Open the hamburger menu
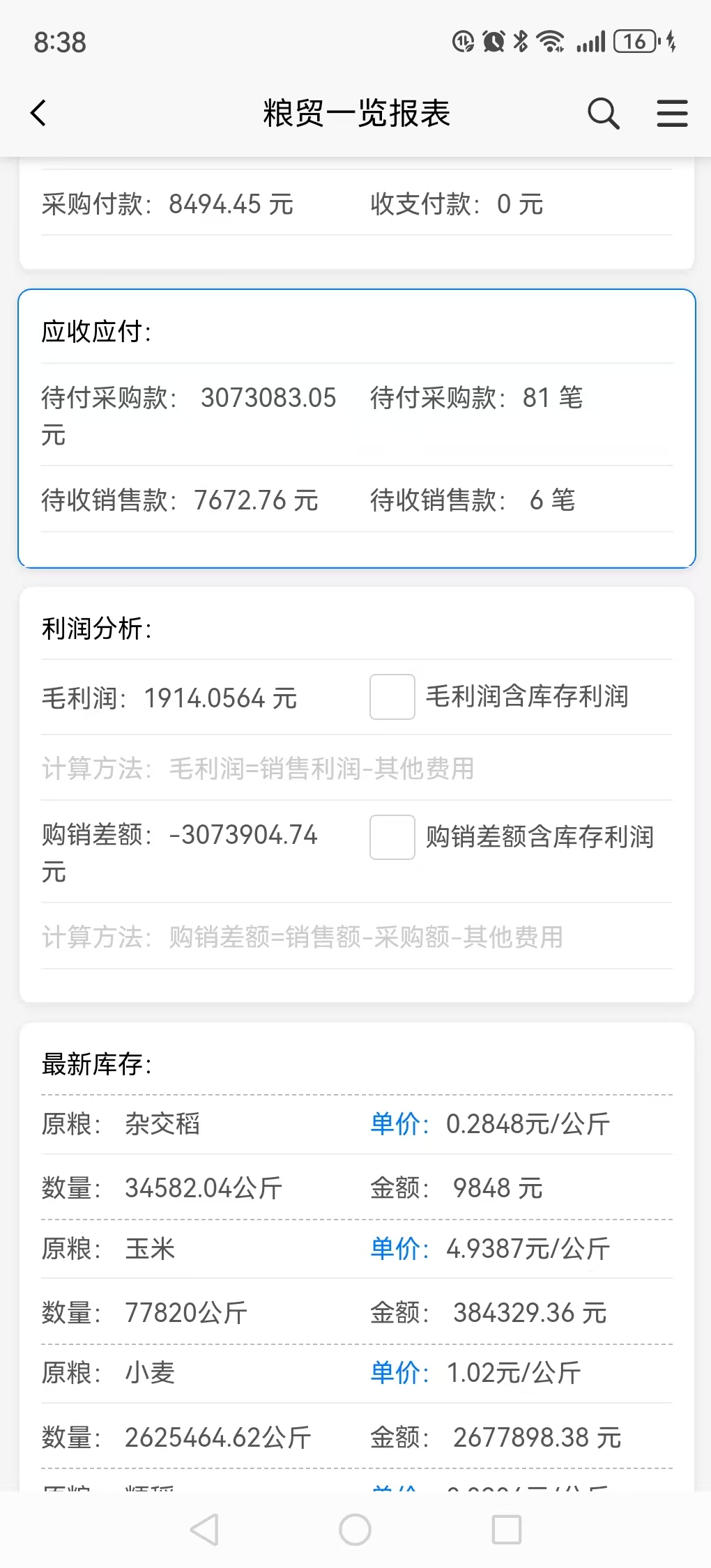 tap(672, 114)
